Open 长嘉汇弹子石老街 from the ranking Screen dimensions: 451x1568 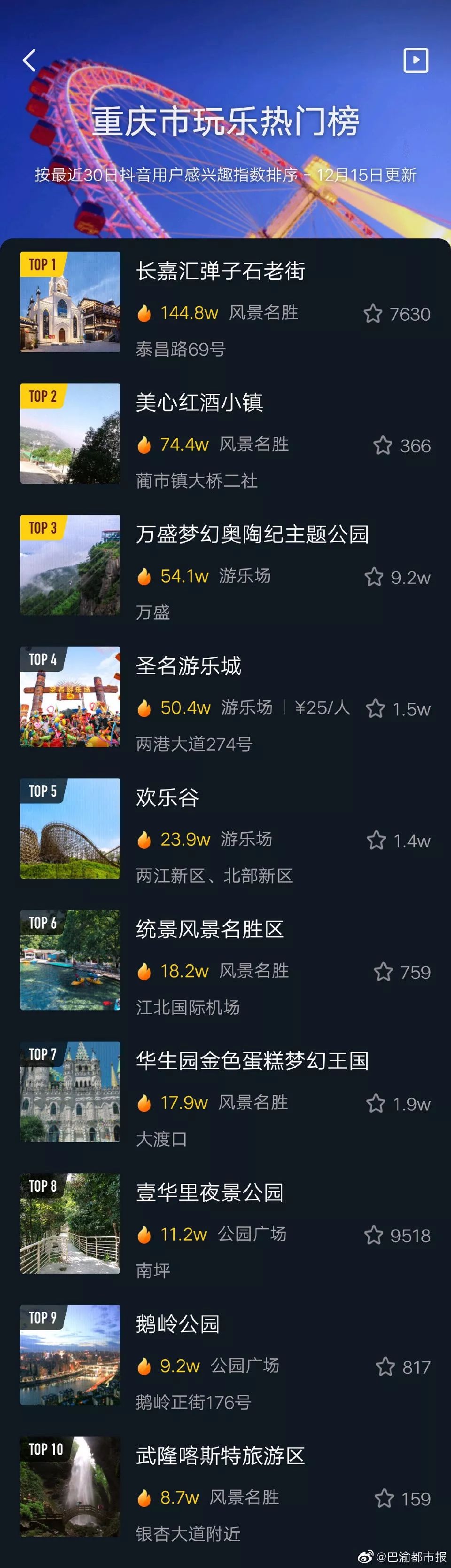(220, 271)
